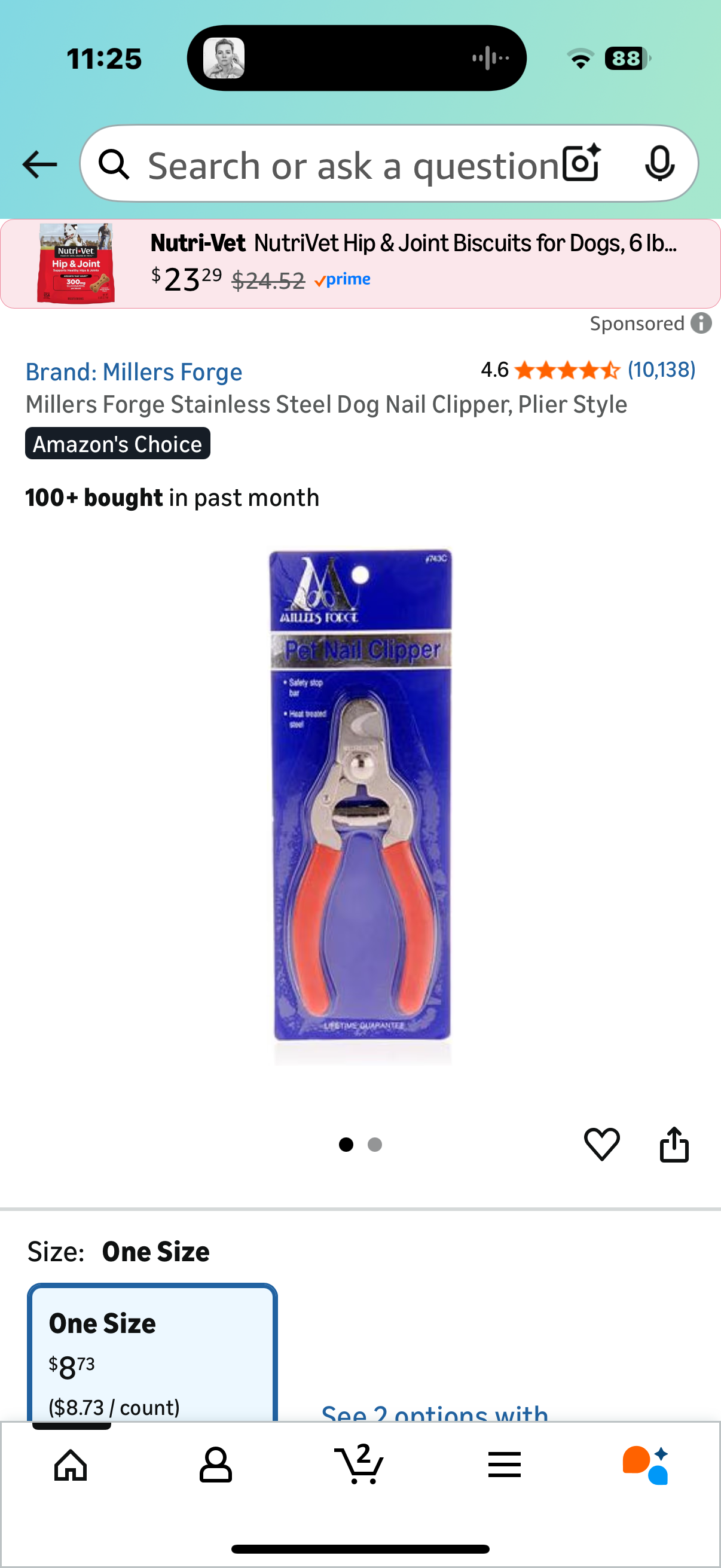Add the clipper to a wish list
This screenshot has height=1568, width=721.
[601, 1145]
